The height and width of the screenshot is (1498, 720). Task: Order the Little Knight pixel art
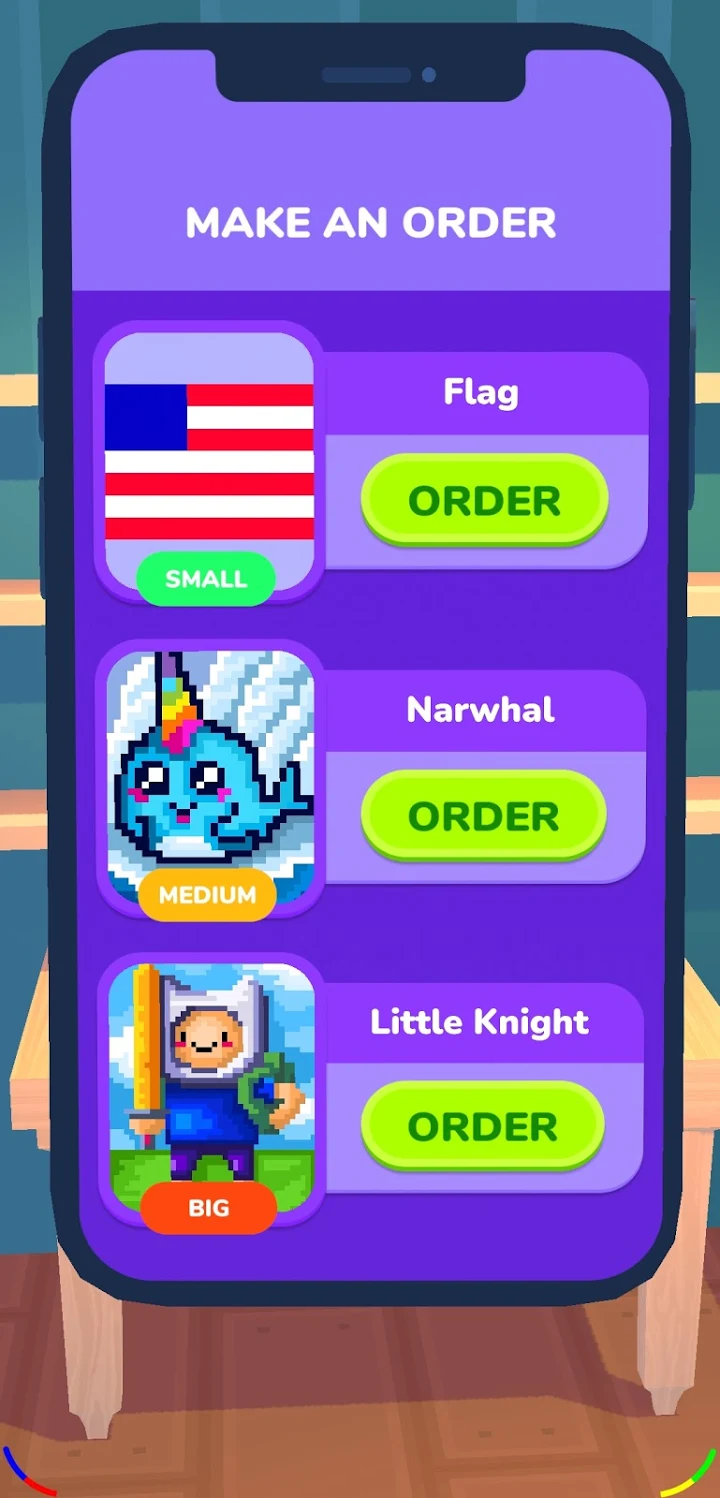coord(483,1127)
